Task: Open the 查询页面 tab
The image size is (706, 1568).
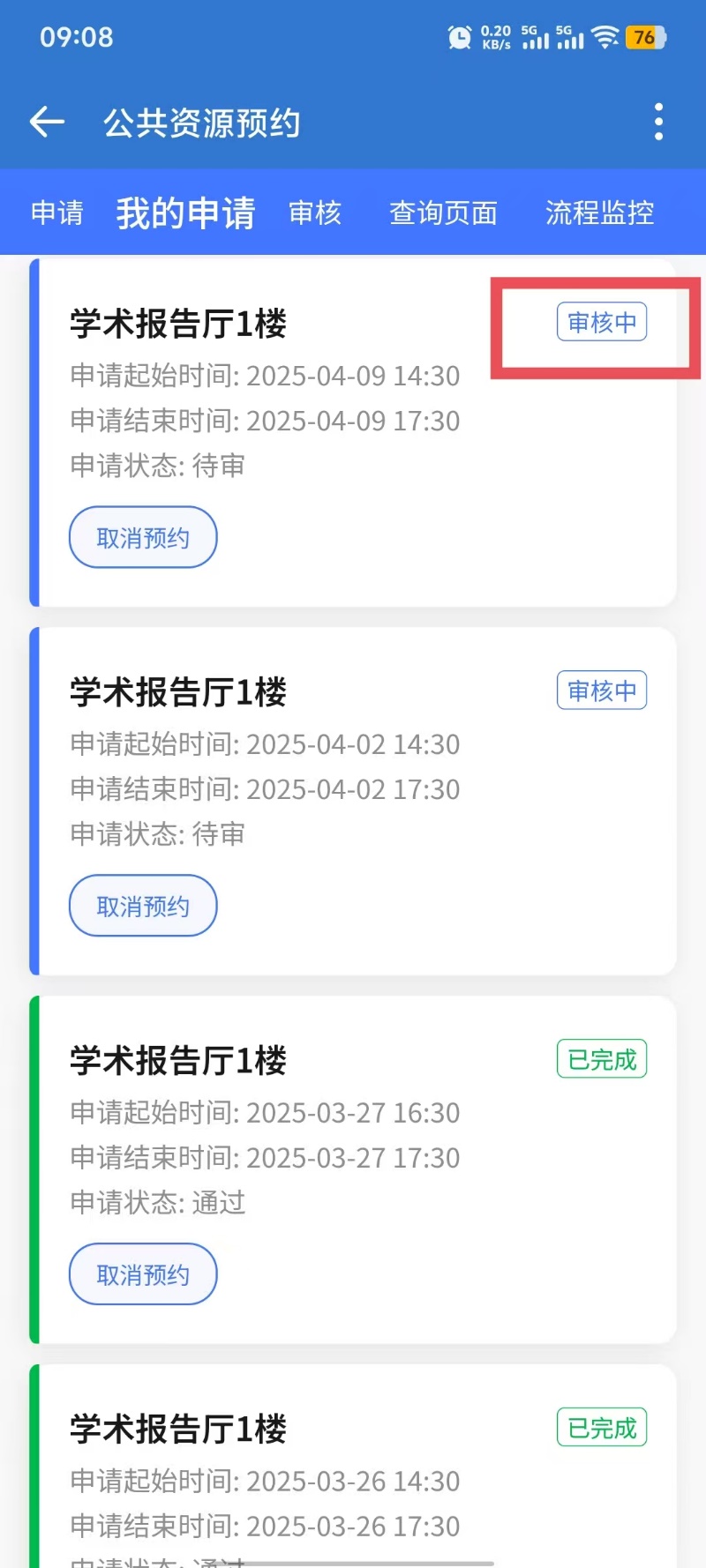Action: click(443, 213)
